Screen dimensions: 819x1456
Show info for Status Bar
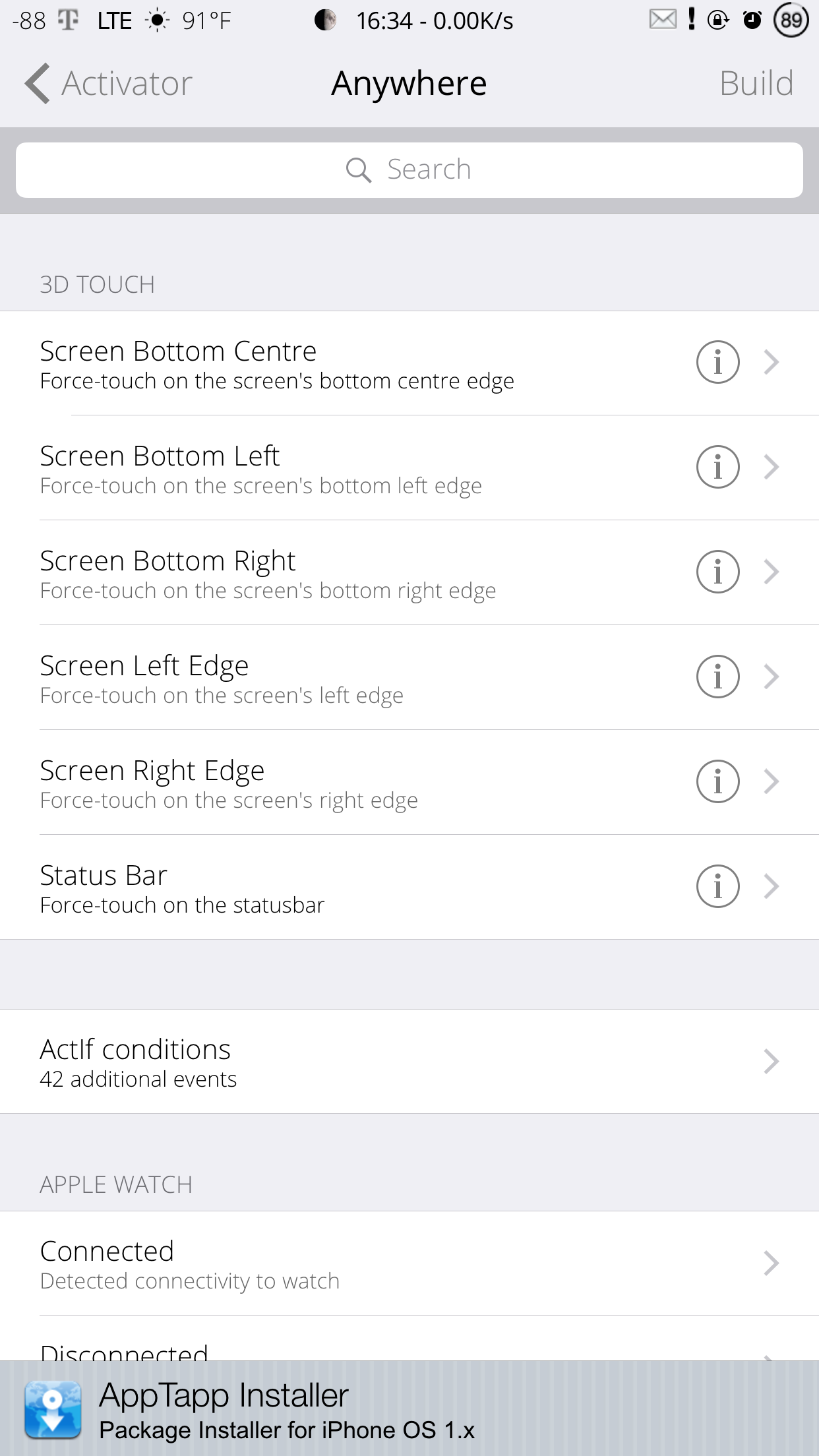[717, 886]
